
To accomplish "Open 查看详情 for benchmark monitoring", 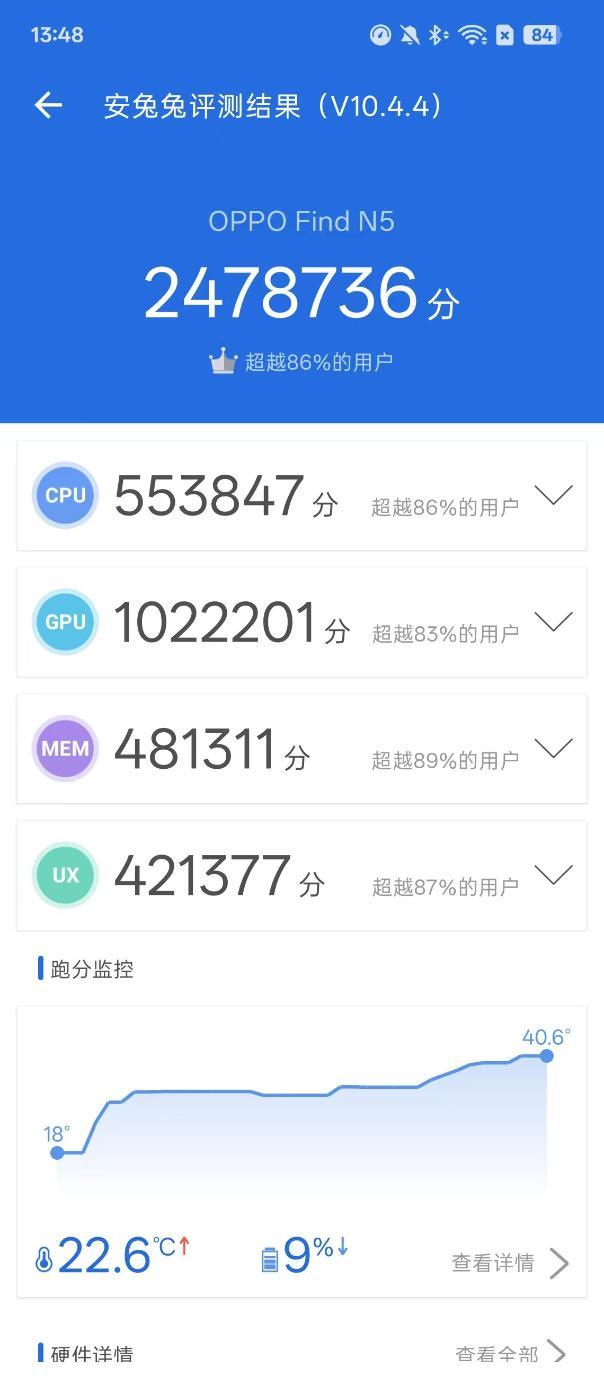I will tap(510, 1263).
